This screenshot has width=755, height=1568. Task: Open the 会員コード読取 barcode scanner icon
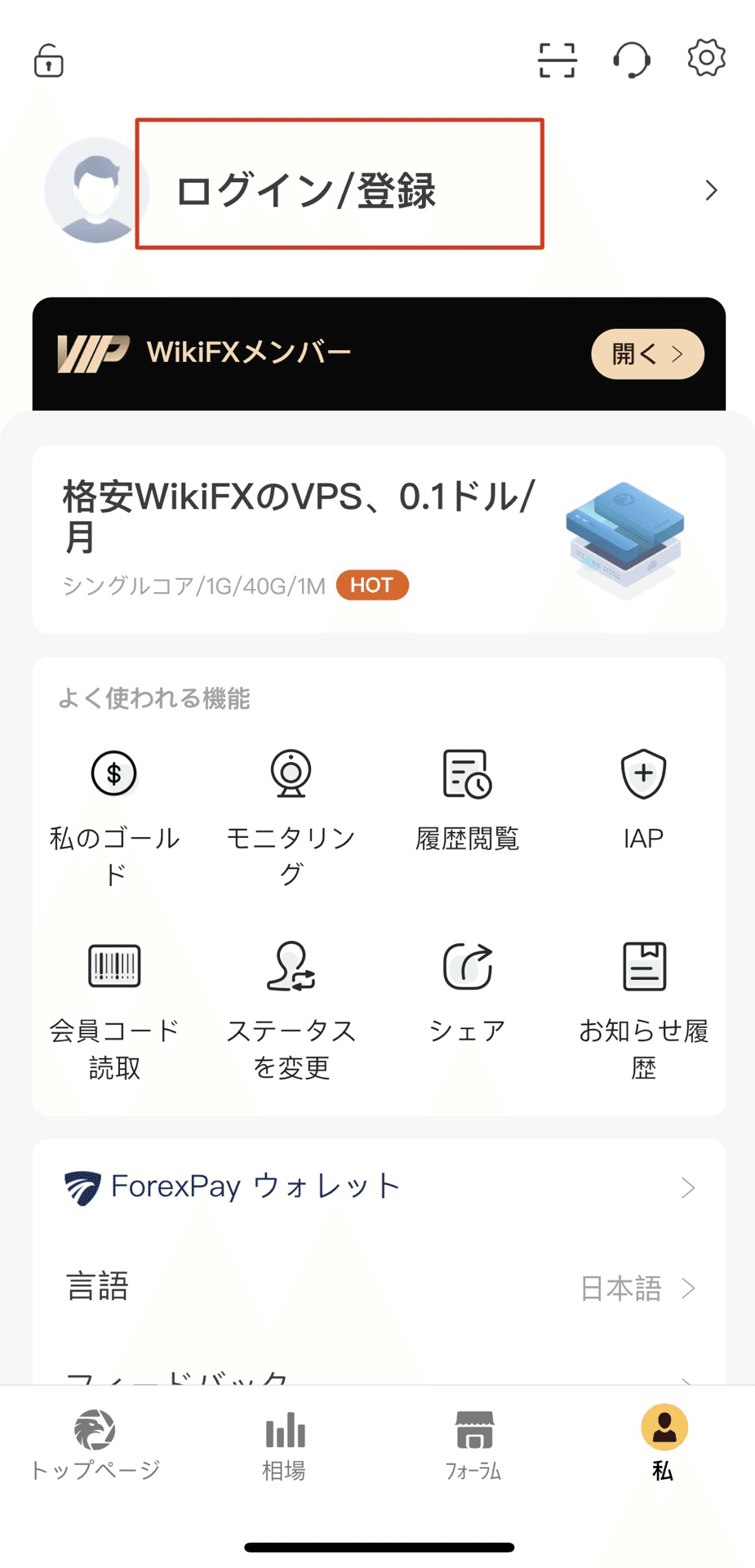coord(113,968)
